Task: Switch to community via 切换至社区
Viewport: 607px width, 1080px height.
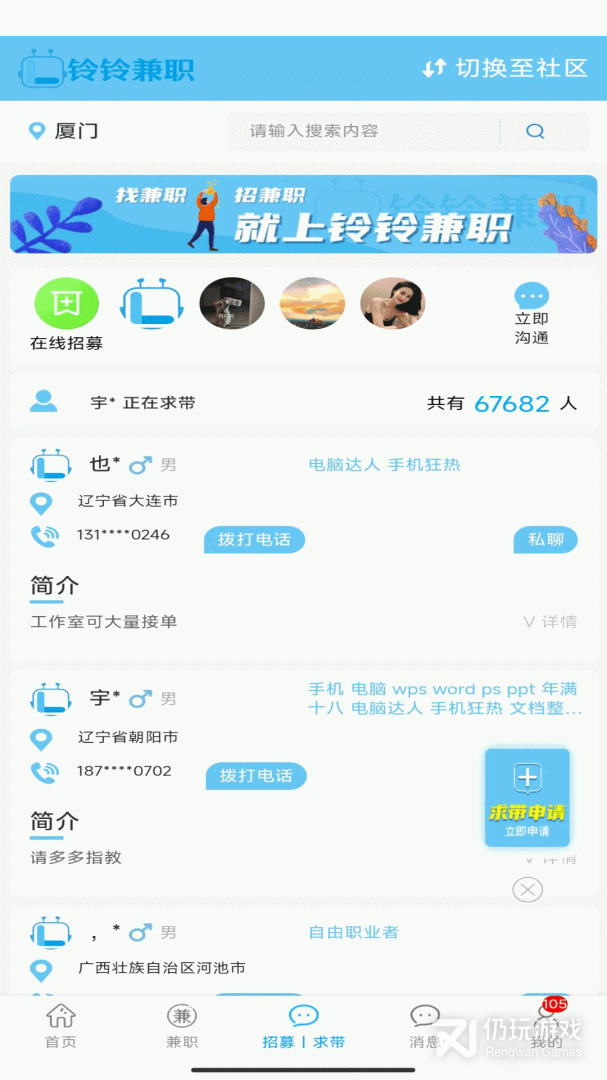Action: (x=504, y=68)
